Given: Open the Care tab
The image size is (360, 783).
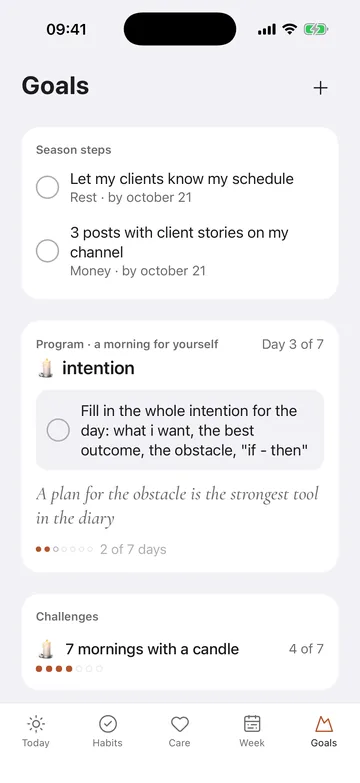Looking at the screenshot, I should (180, 731).
